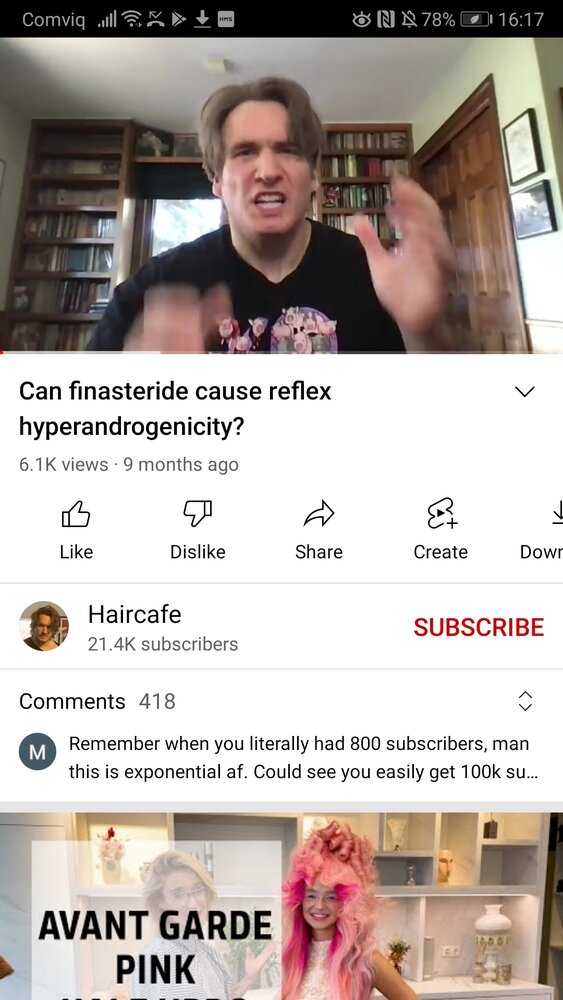Image resolution: width=563 pixels, height=1000 pixels.
Task: Subscribe to Haircafe
Action: pos(479,627)
